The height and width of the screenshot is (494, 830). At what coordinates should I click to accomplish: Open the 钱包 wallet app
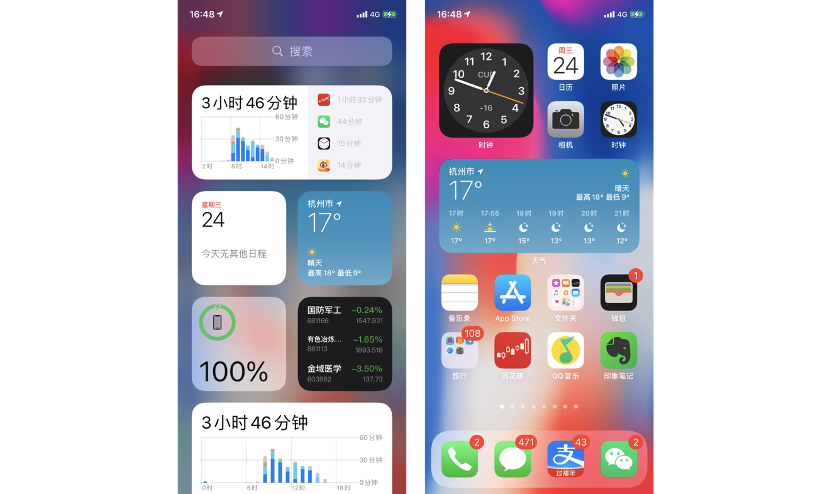click(618, 293)
